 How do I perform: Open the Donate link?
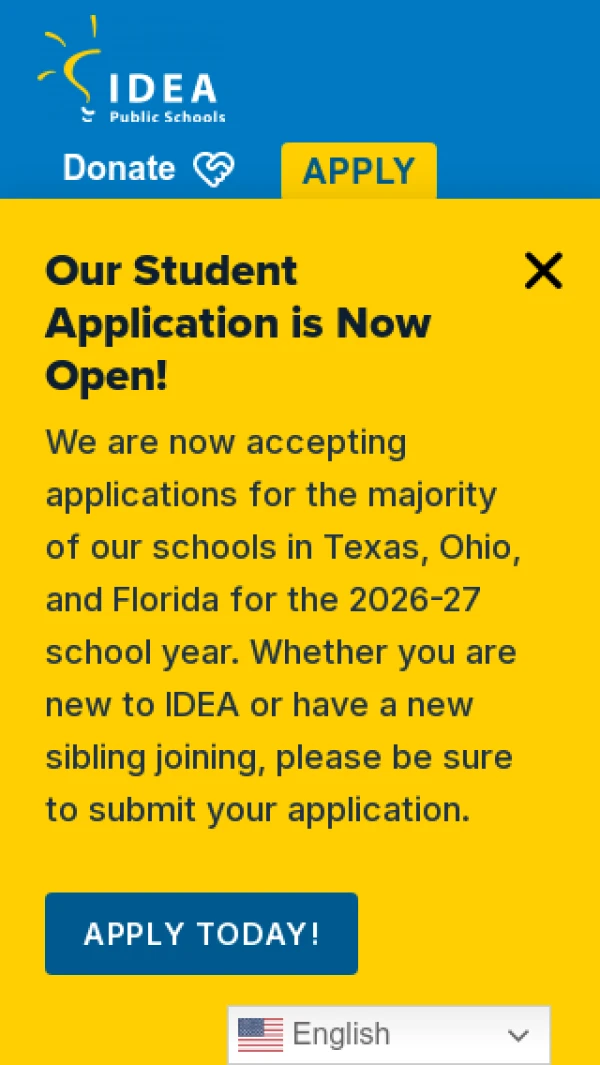147,168
